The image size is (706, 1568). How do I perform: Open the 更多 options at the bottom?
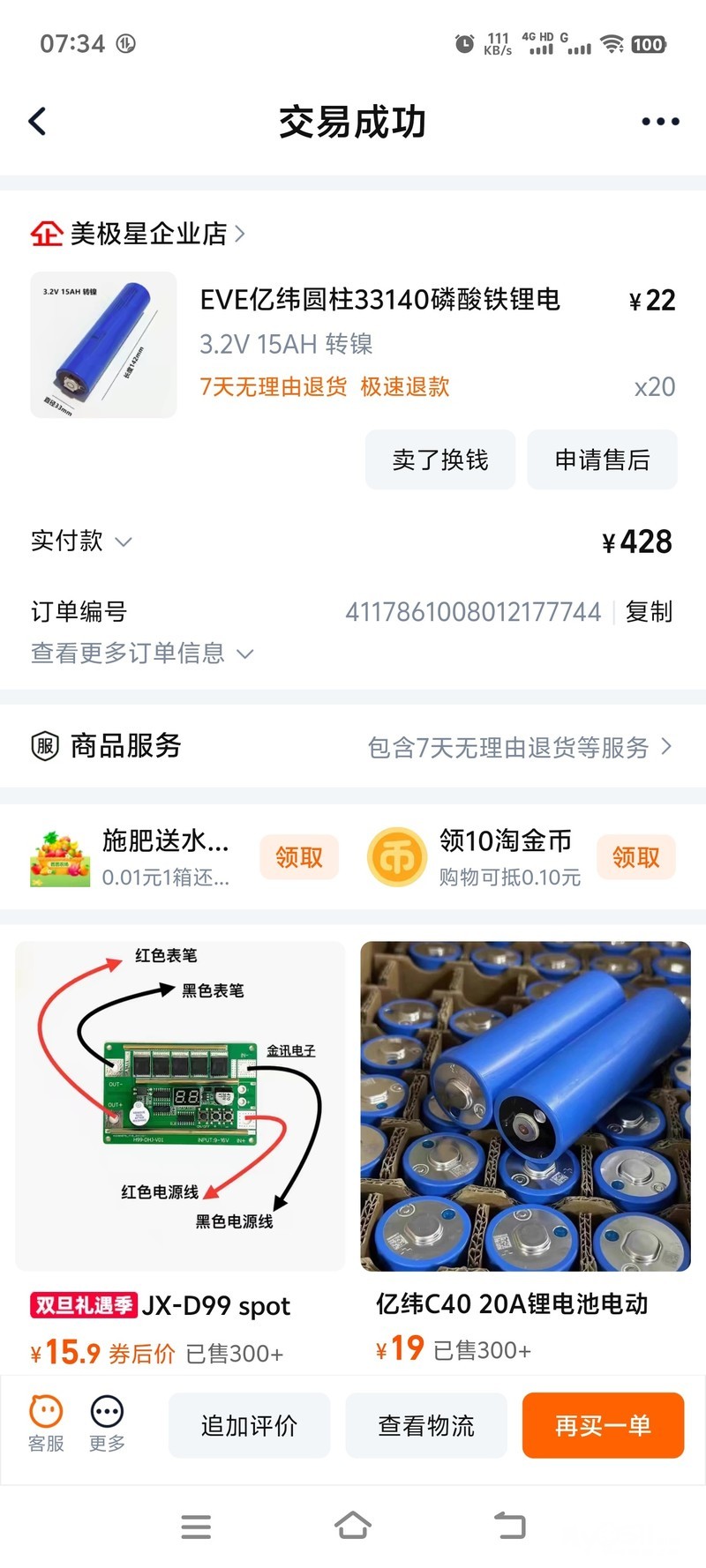[107, 1423]
